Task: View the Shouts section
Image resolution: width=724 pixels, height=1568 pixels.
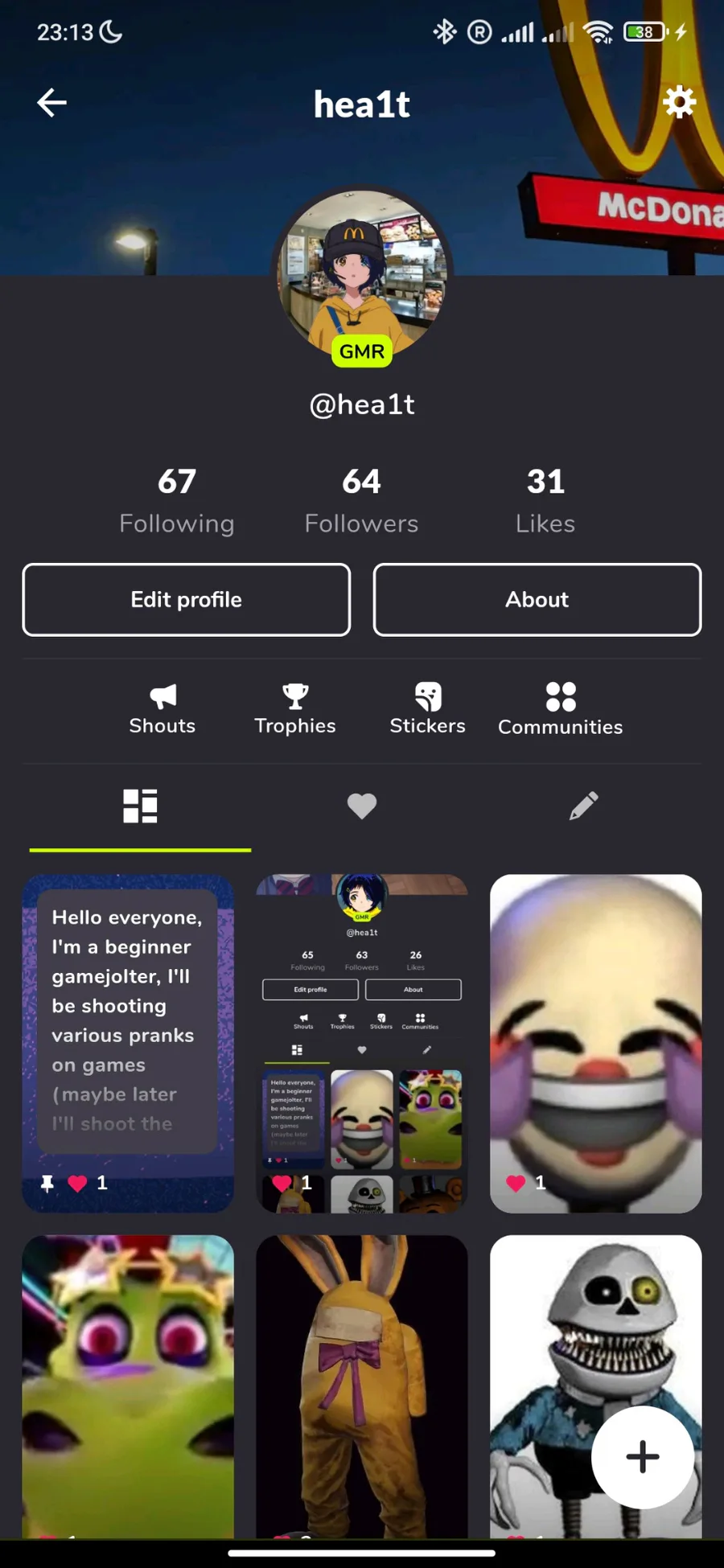Action: click(162, 709)
